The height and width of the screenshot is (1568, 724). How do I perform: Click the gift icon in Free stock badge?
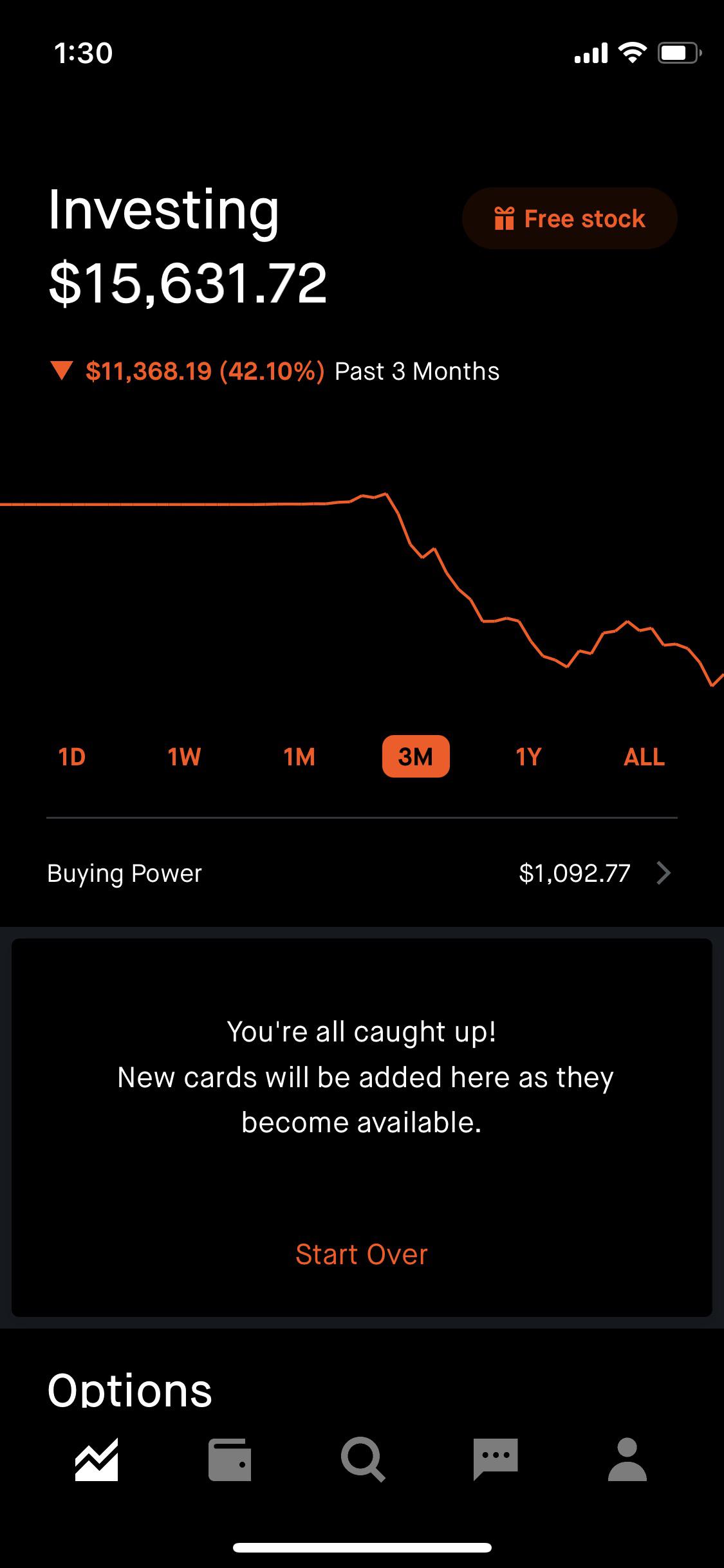click(503, 218)
